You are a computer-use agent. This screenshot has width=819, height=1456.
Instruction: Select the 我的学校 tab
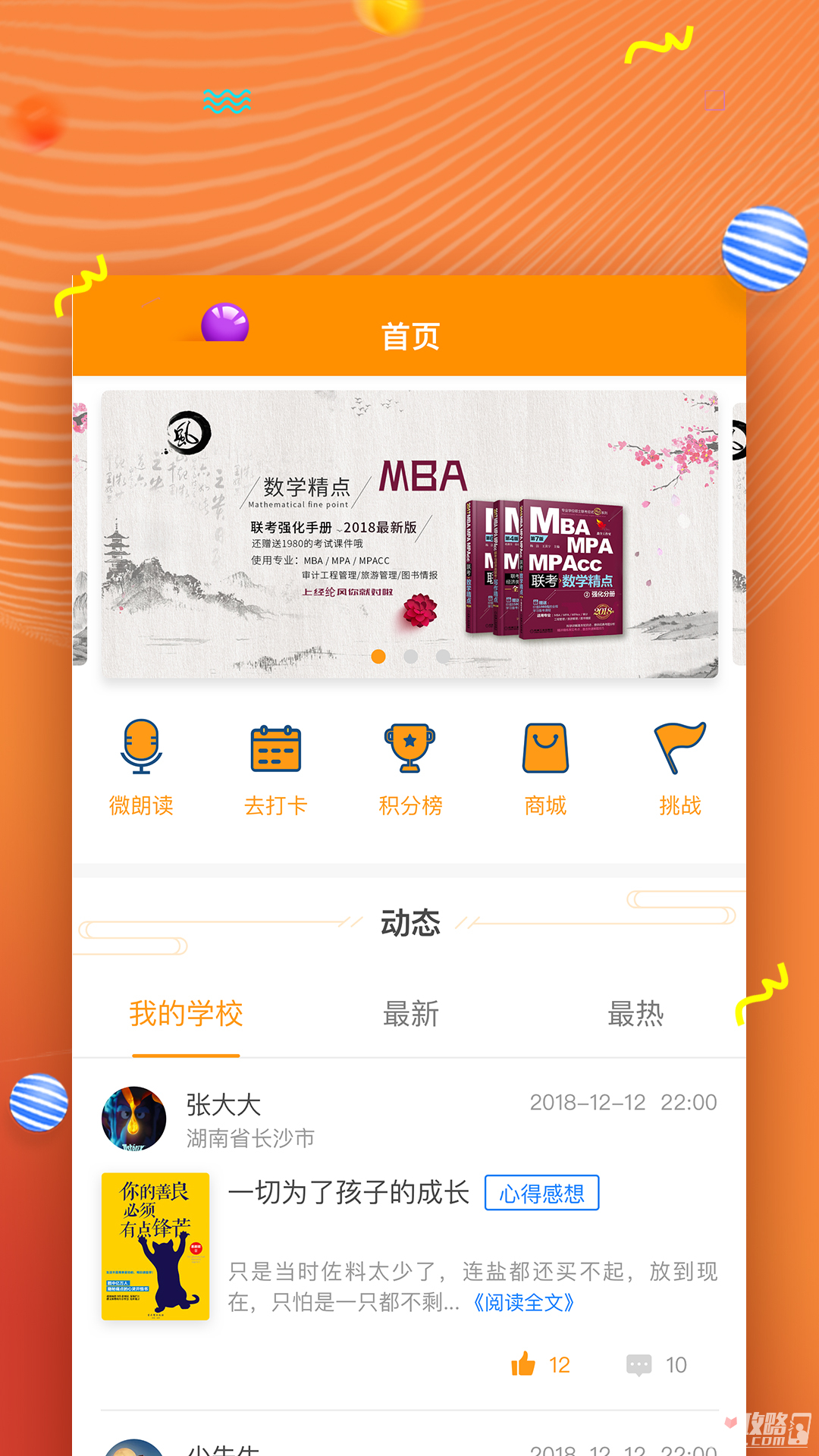coord(185,1013)
